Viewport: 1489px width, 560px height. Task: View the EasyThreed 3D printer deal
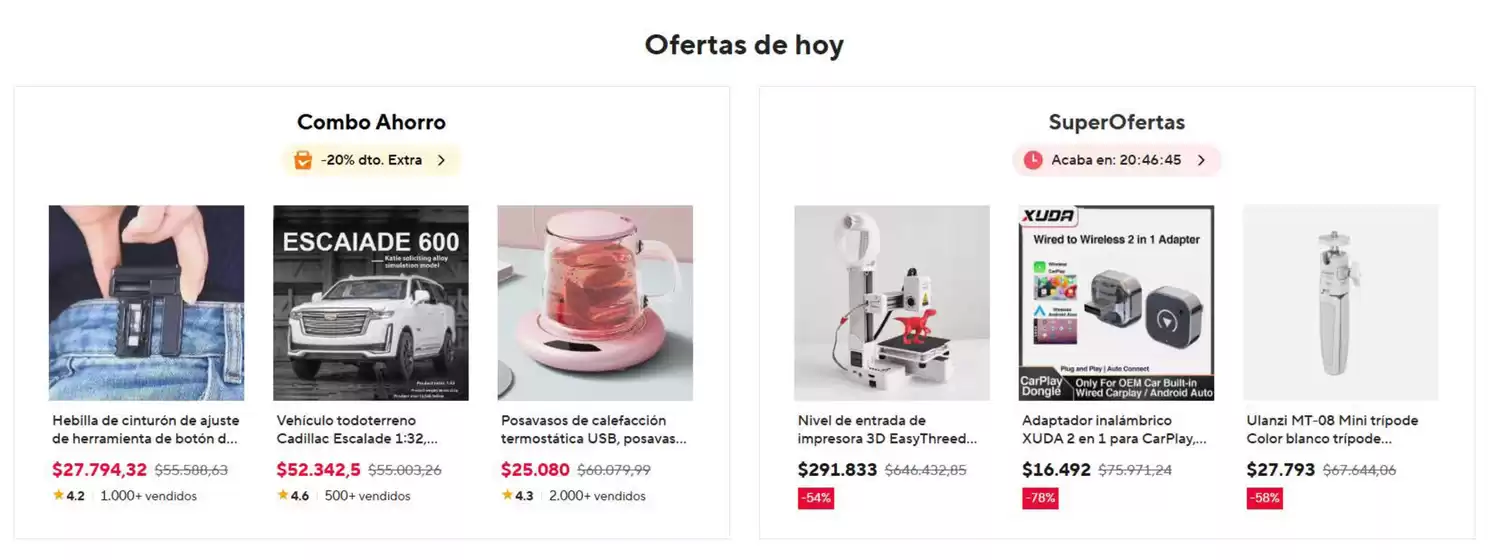pyautogui.click(x=891, y=304)
